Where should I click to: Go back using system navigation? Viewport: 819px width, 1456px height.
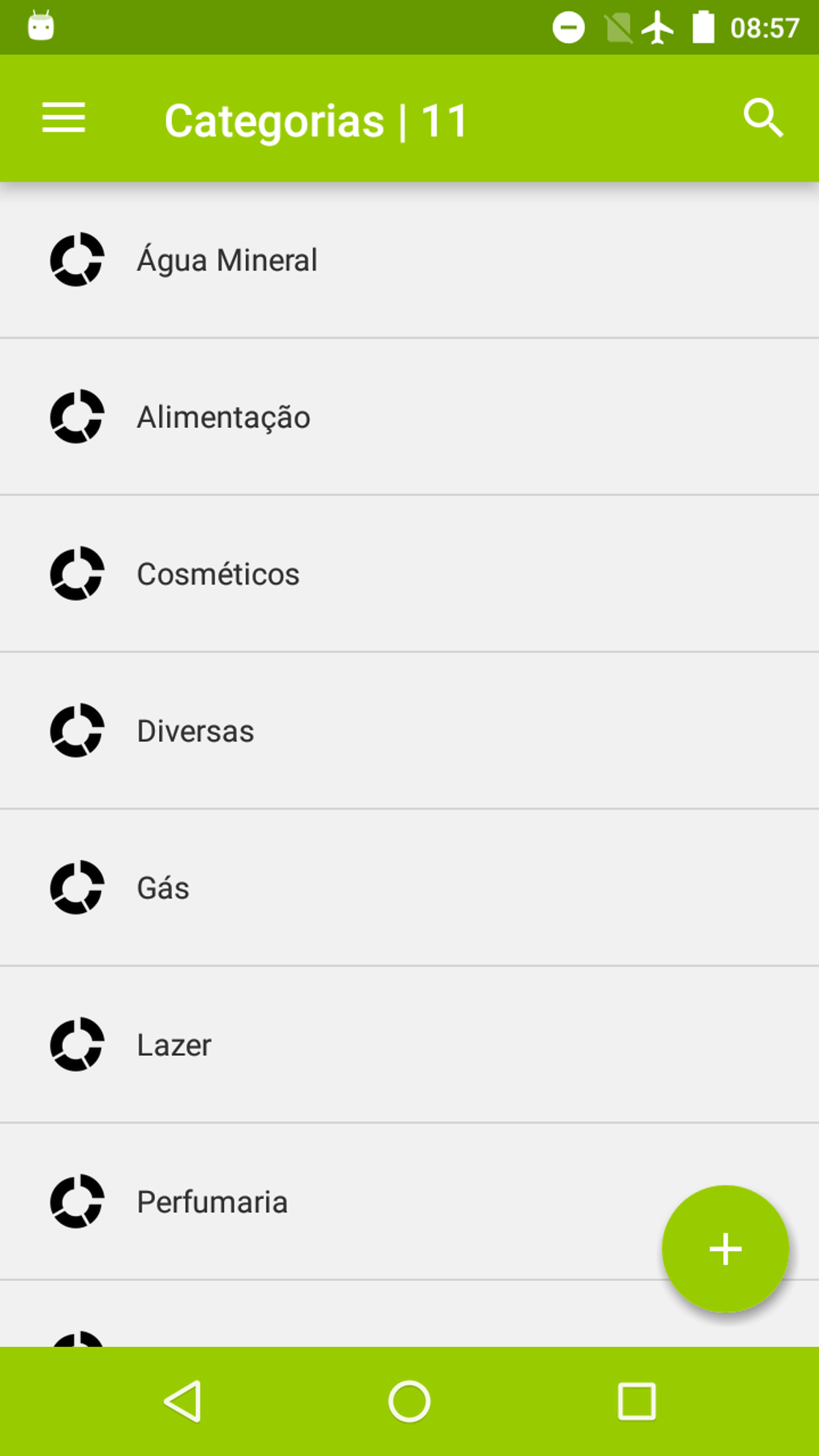183,1401
